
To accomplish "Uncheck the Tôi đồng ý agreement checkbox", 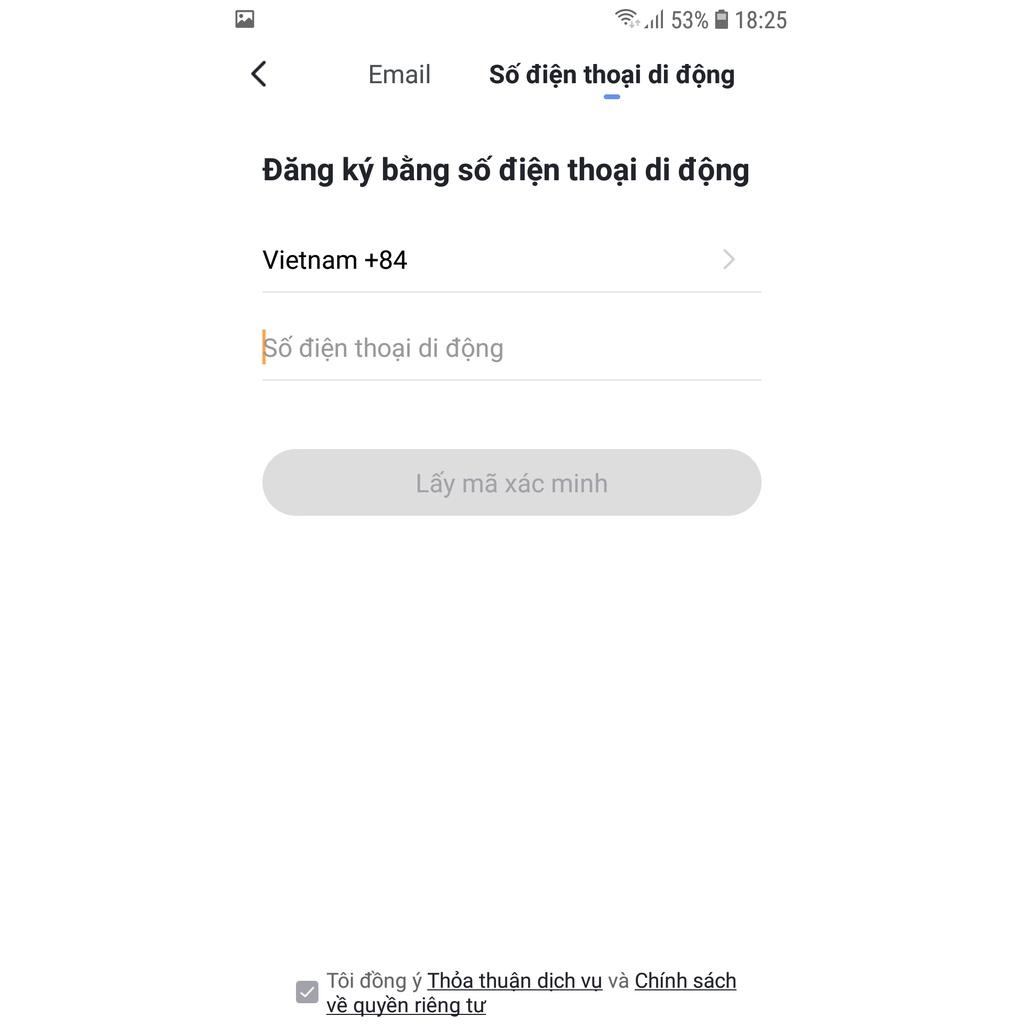I will [307, 992].
